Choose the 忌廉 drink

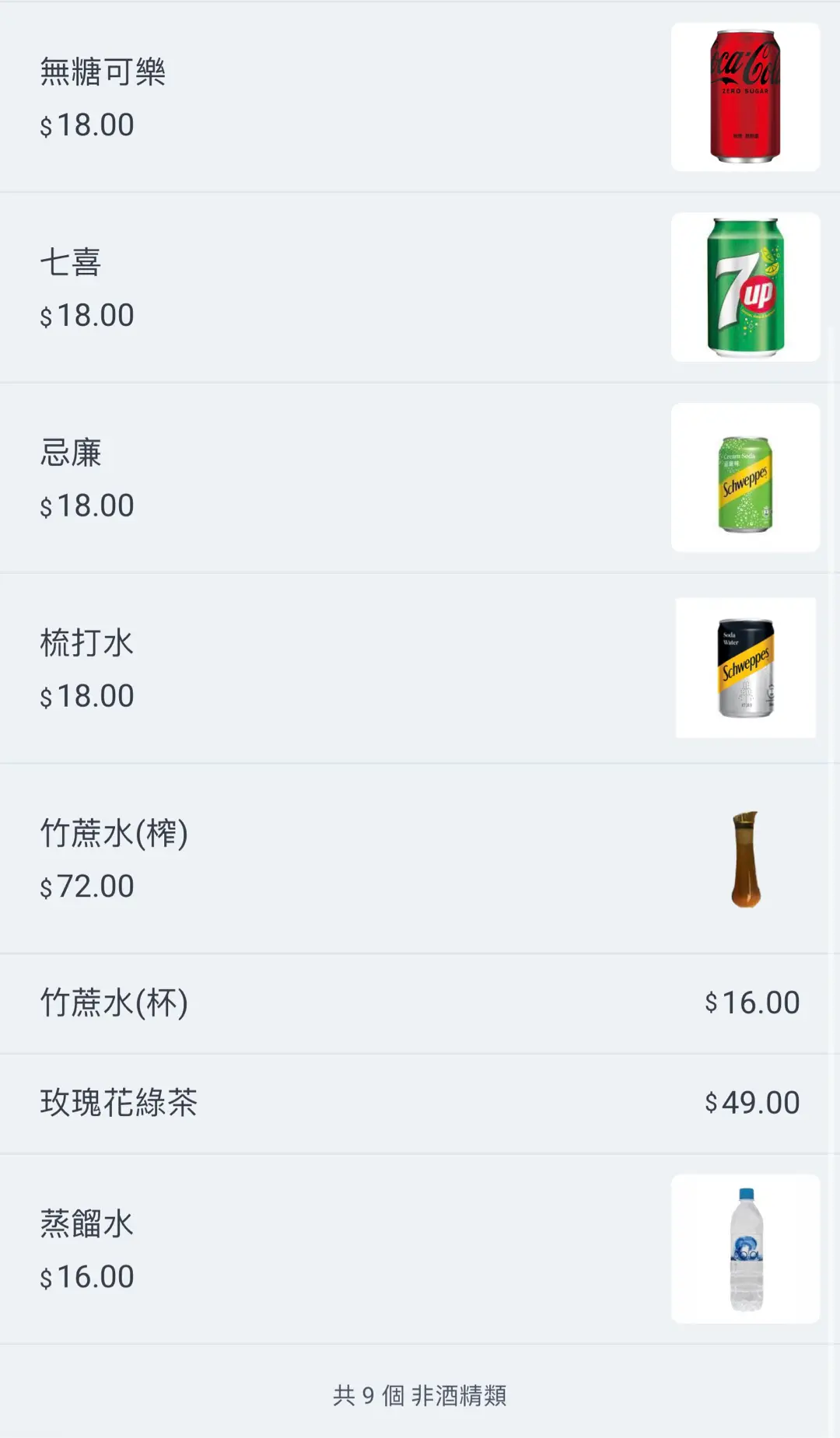[x=420, y=478]
